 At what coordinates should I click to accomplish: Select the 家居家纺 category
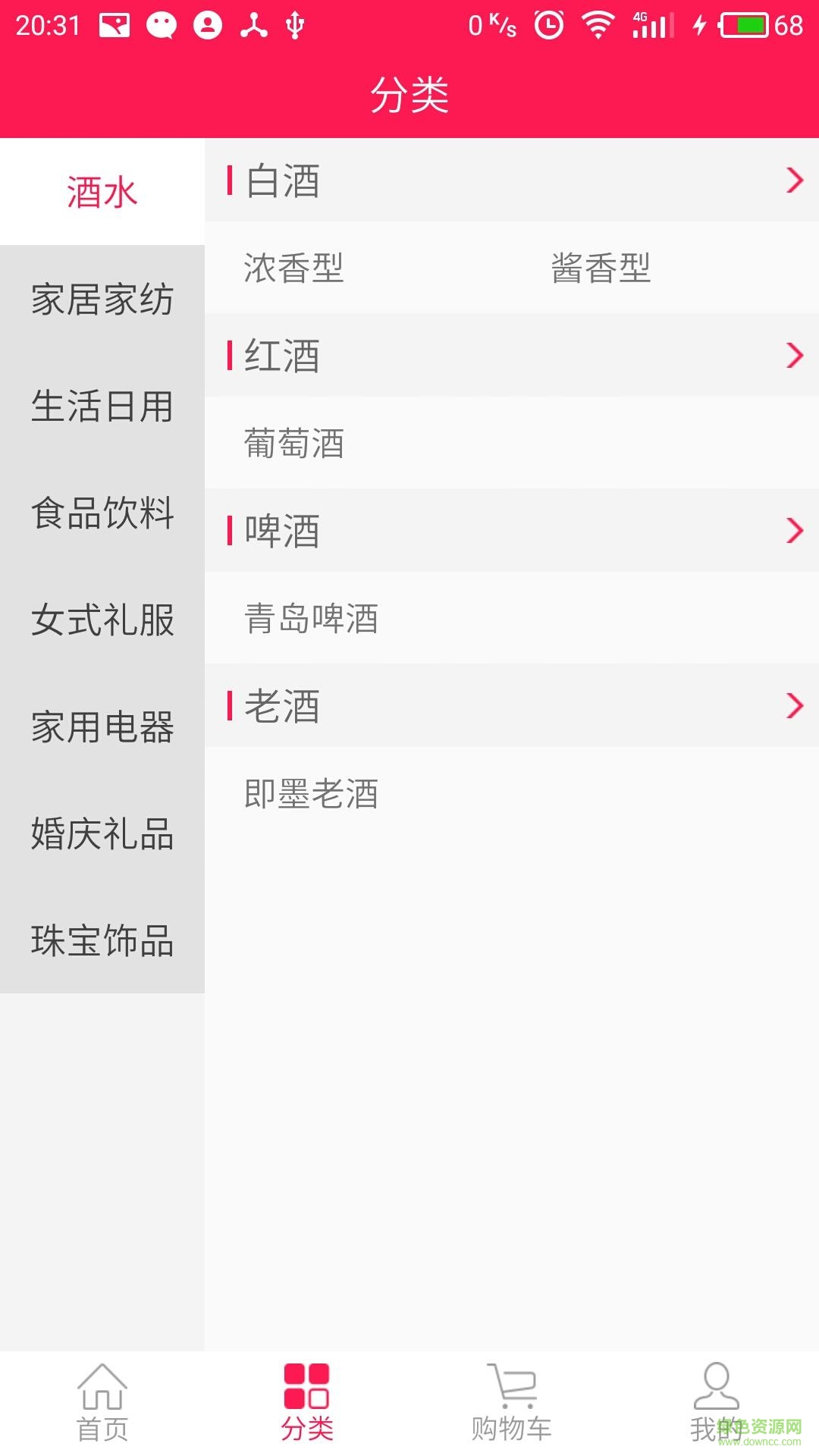102,299
